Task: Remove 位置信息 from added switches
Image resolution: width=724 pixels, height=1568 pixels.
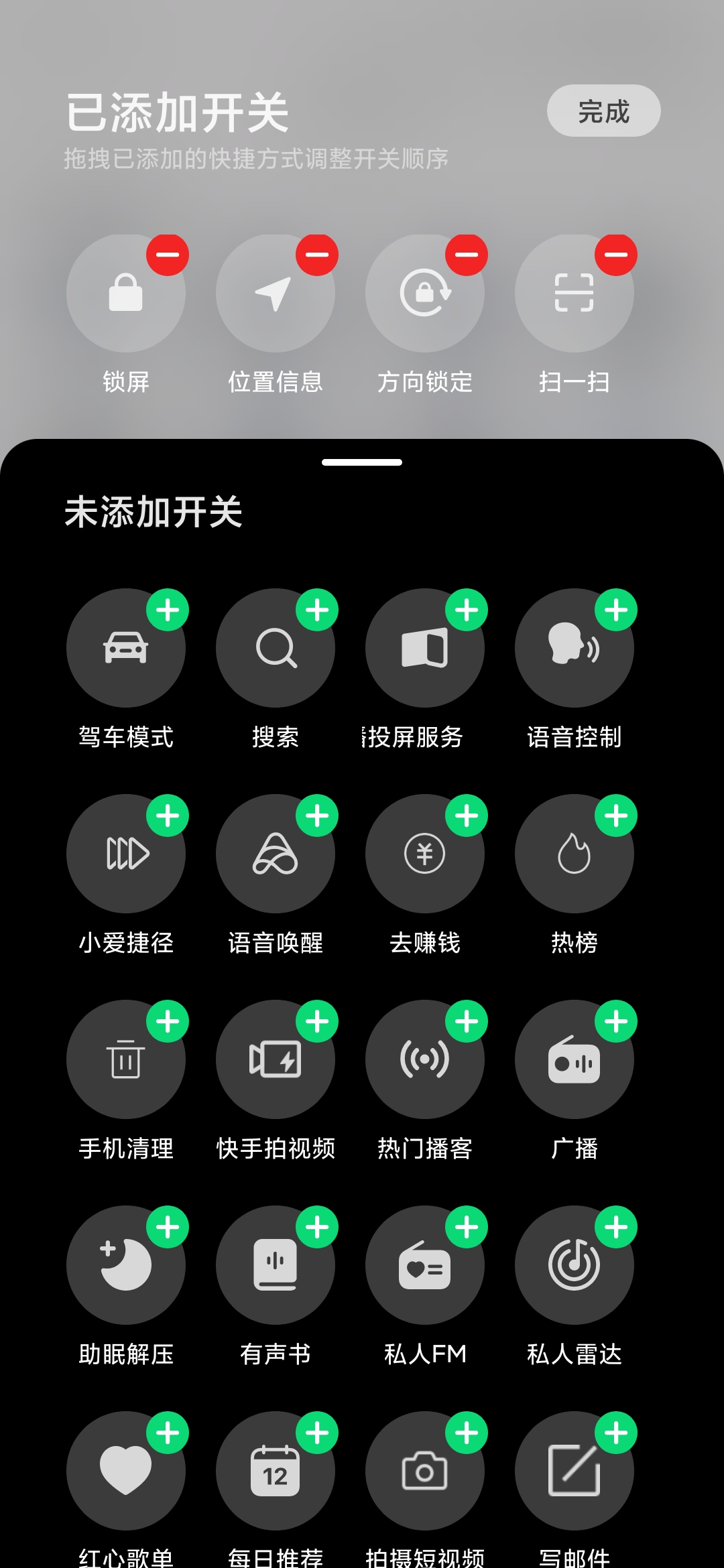Action: point(317,255)
